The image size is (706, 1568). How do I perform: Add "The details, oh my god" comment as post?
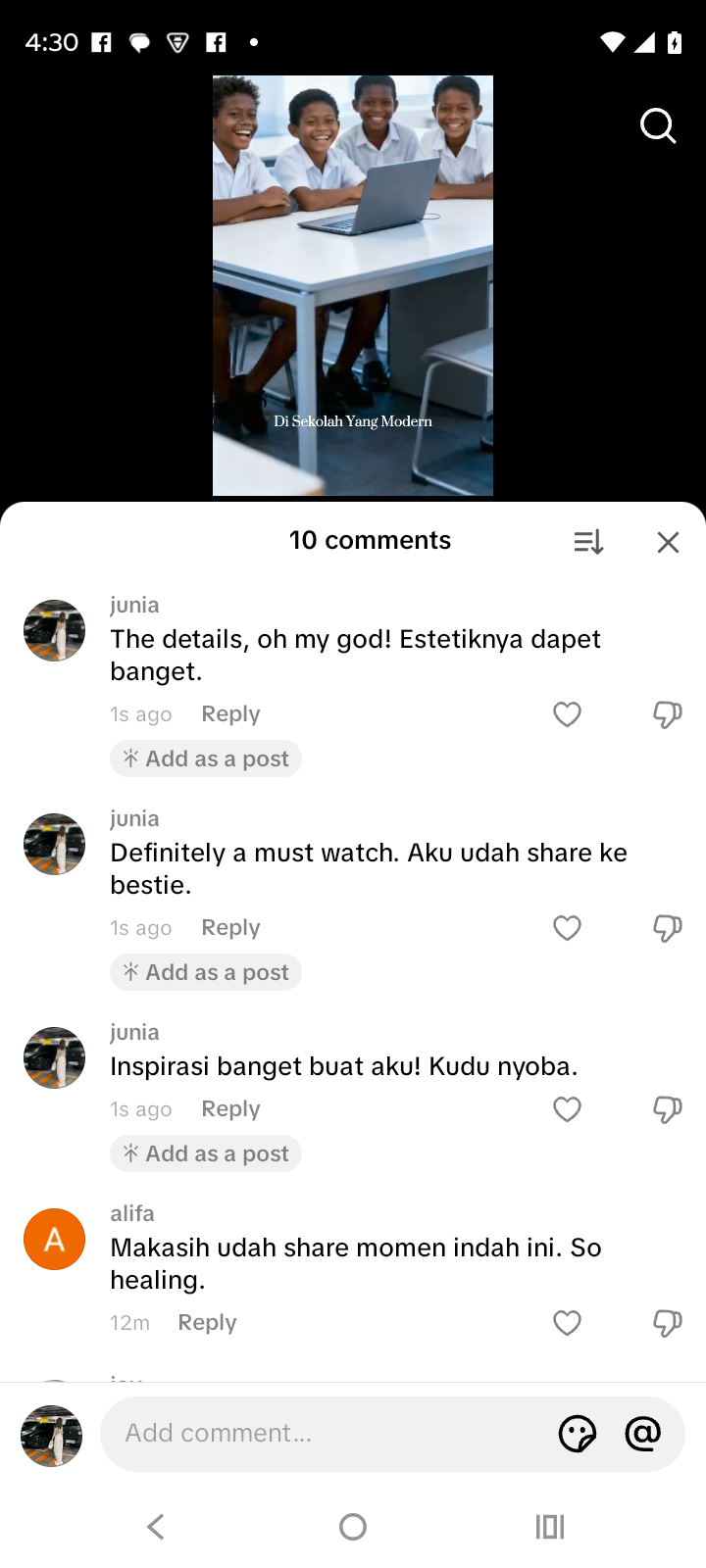(206, 759)
